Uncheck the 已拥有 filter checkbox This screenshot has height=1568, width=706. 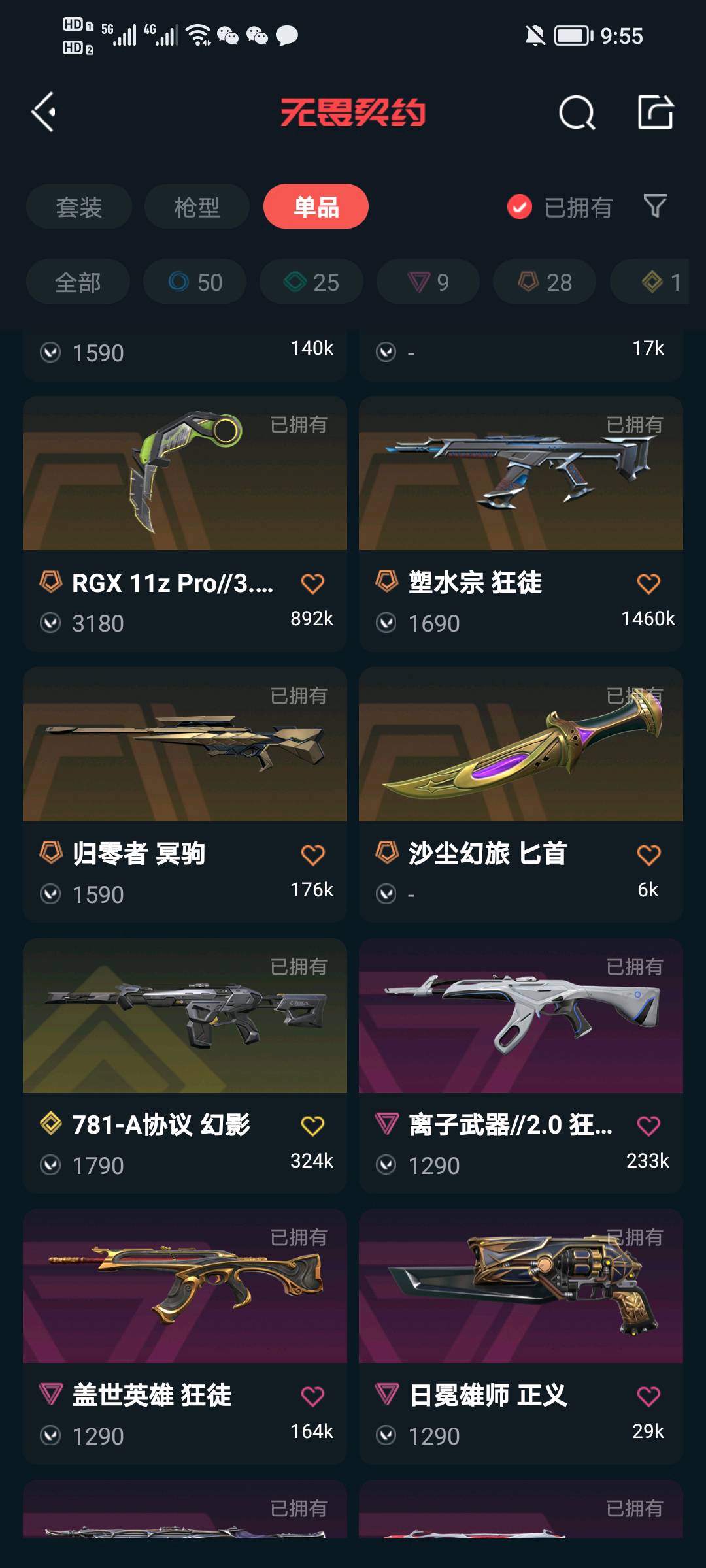[x=520, y=207]
